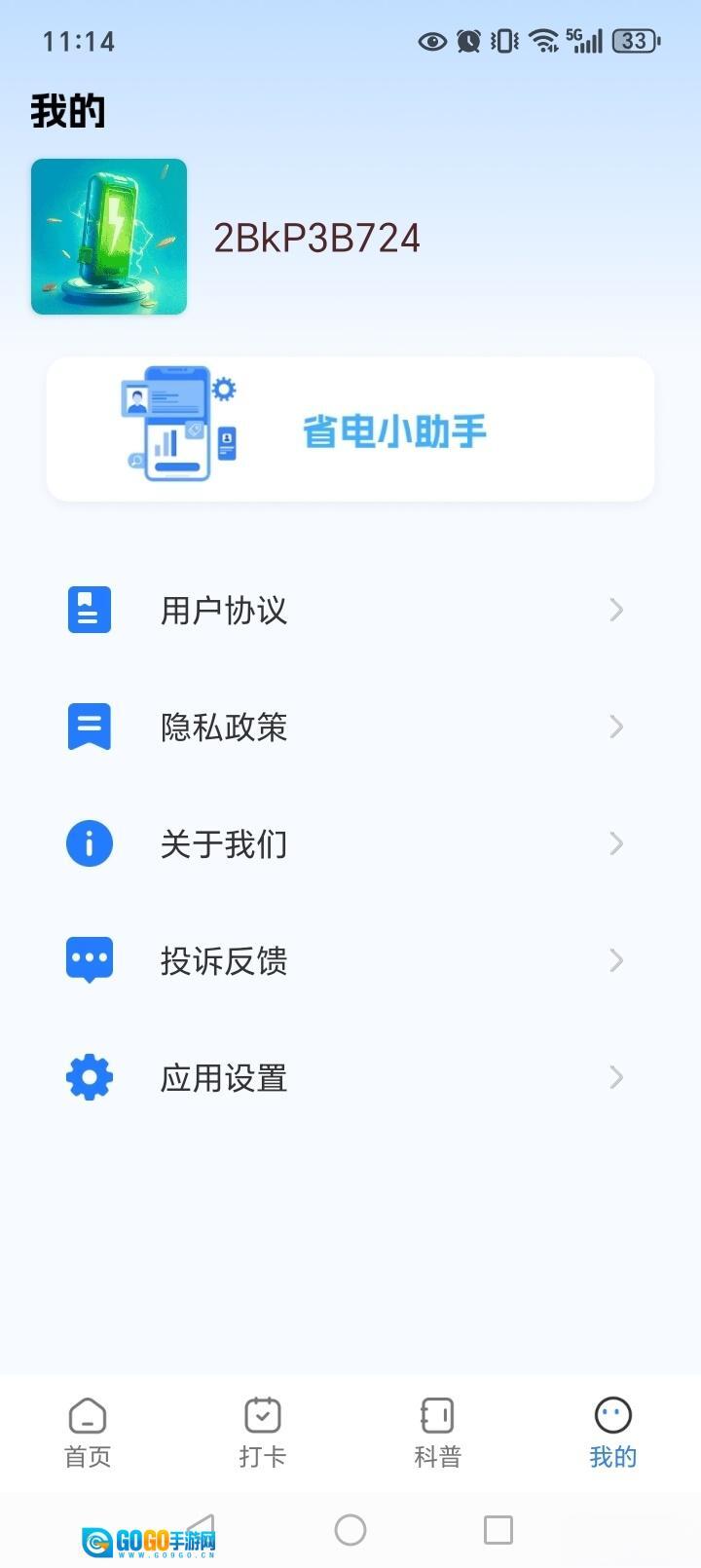Open recent apps from the navigation bar
Viewport: 701px width, 1568px height.
point(498,1530)
